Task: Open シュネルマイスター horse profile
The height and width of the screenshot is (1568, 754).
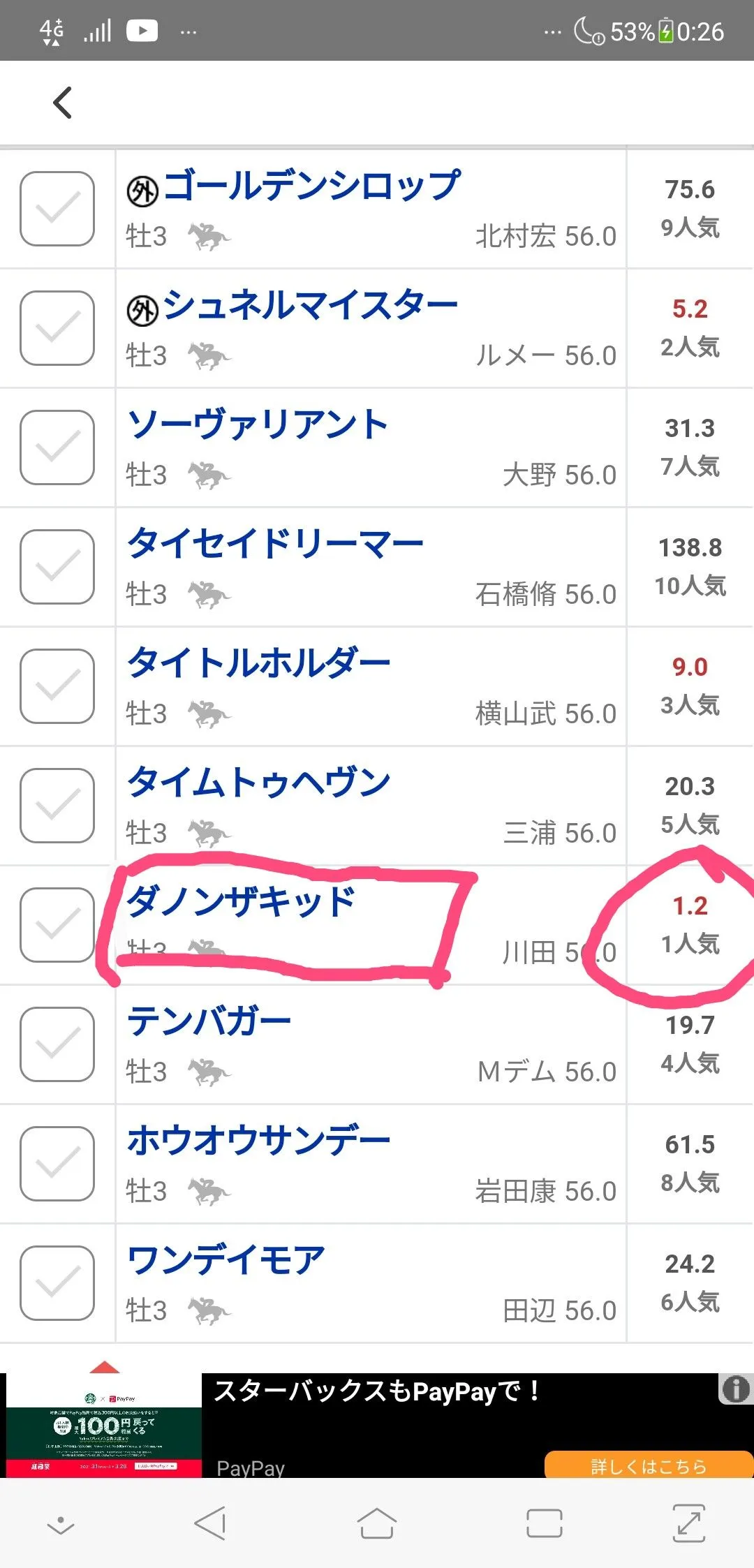Action: [x=309, y=306]
